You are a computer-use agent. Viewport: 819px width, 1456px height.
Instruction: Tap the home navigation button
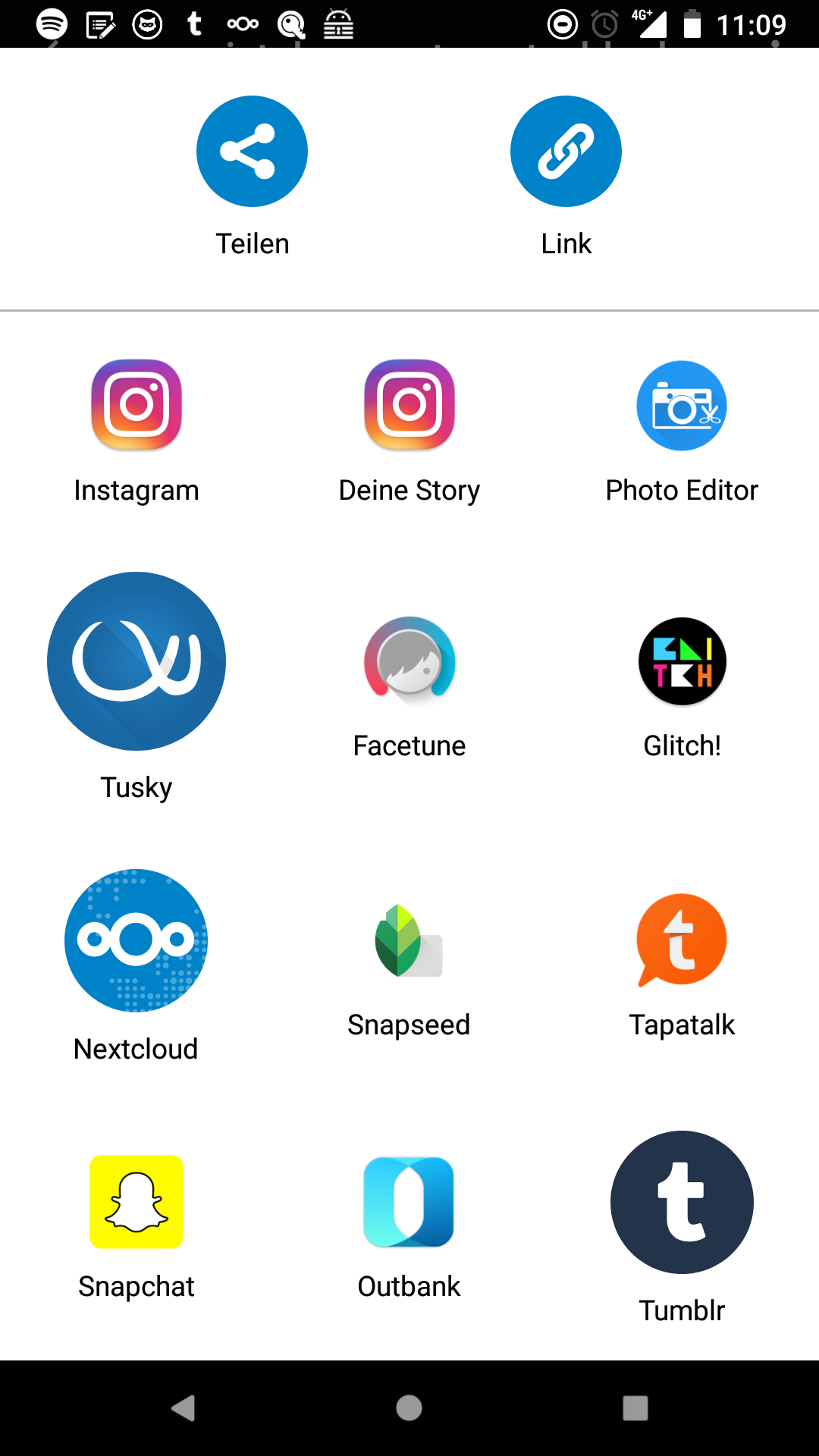pyautogui.click(x=408, y=1407)
